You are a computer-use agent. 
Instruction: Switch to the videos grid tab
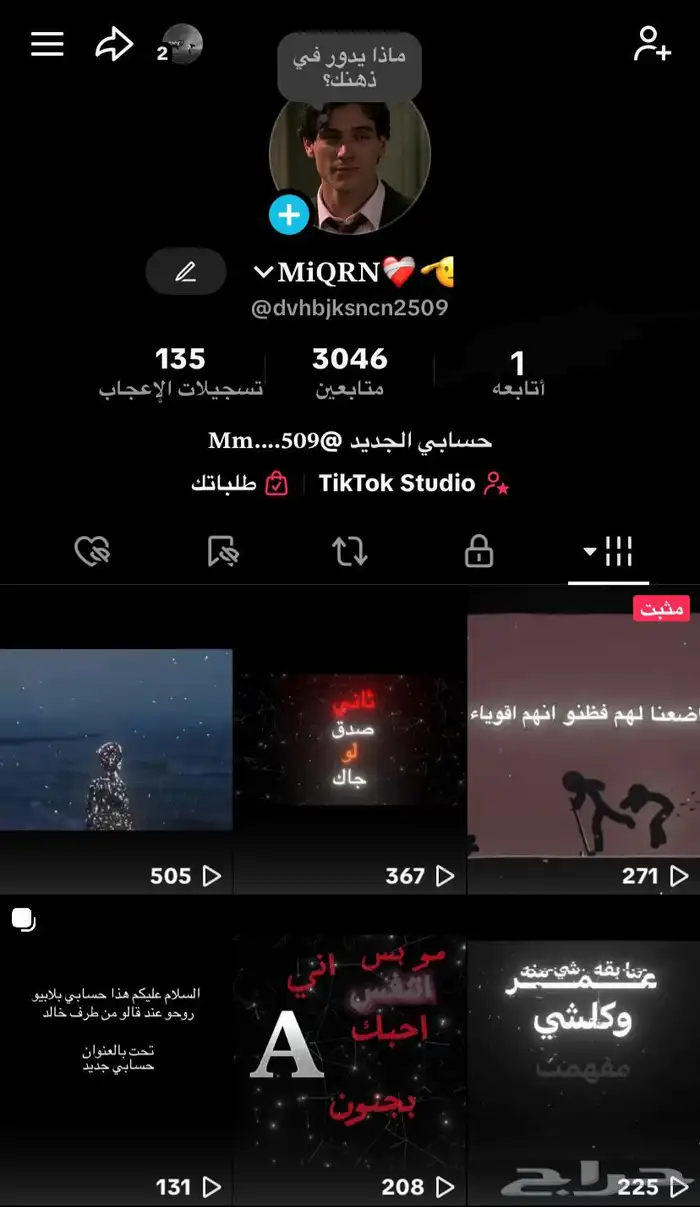click(x=609, y=550)
